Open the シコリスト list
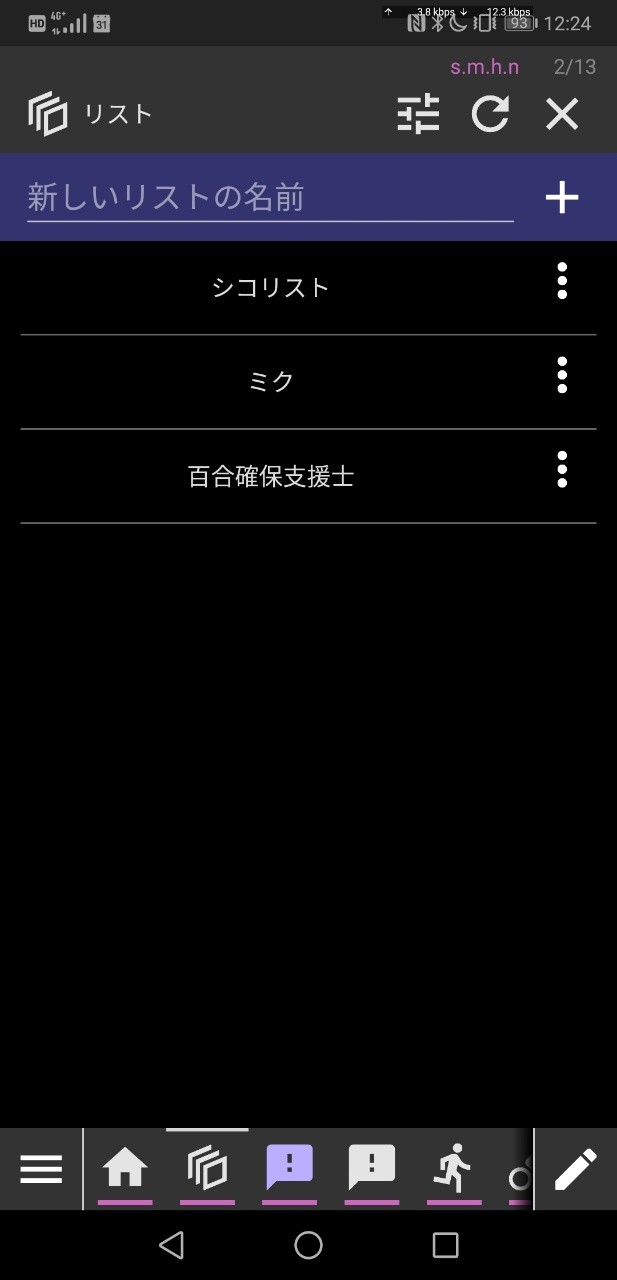The image size is (617, 1280). click(270, 288)
